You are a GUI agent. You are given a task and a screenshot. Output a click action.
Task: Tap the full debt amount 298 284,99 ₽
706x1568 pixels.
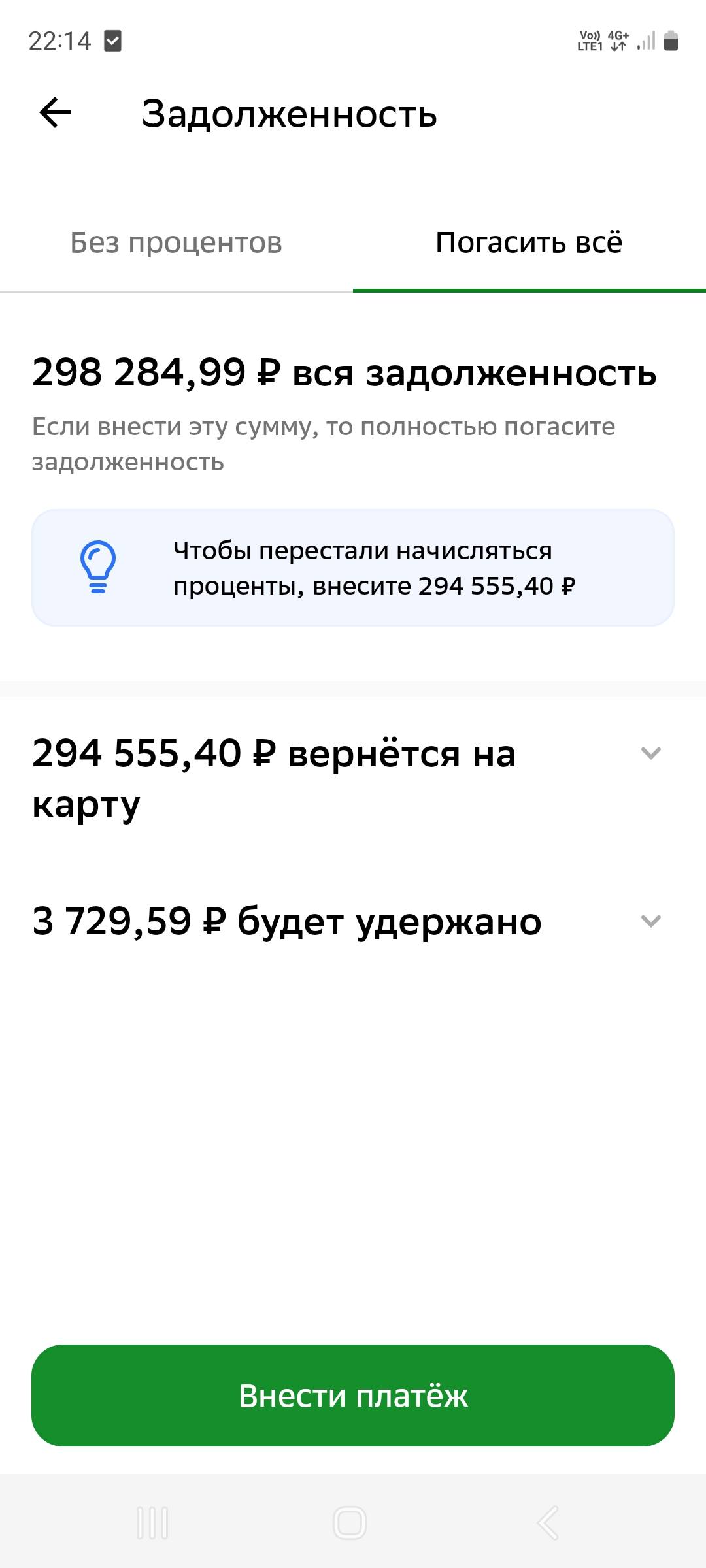345,374
